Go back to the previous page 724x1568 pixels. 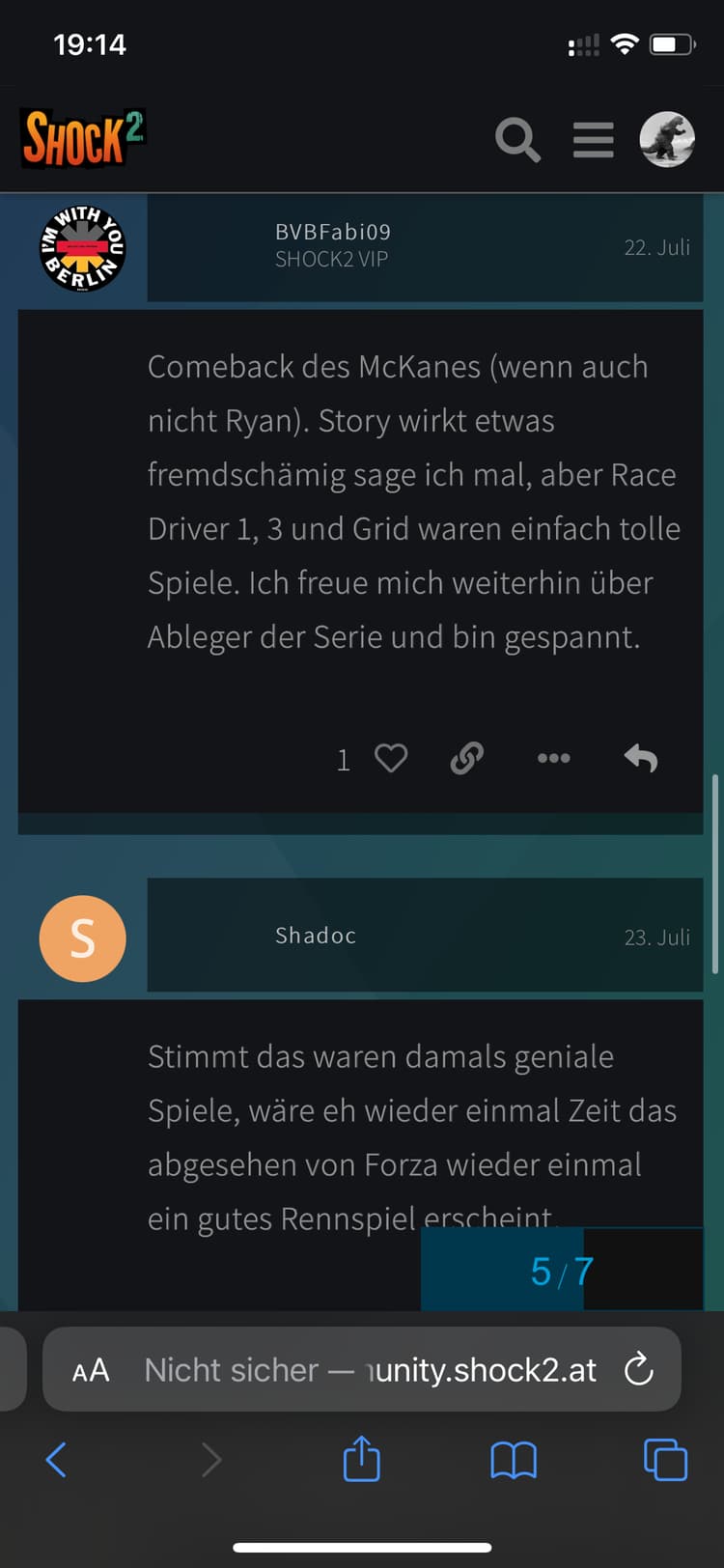click(56, 1459)
